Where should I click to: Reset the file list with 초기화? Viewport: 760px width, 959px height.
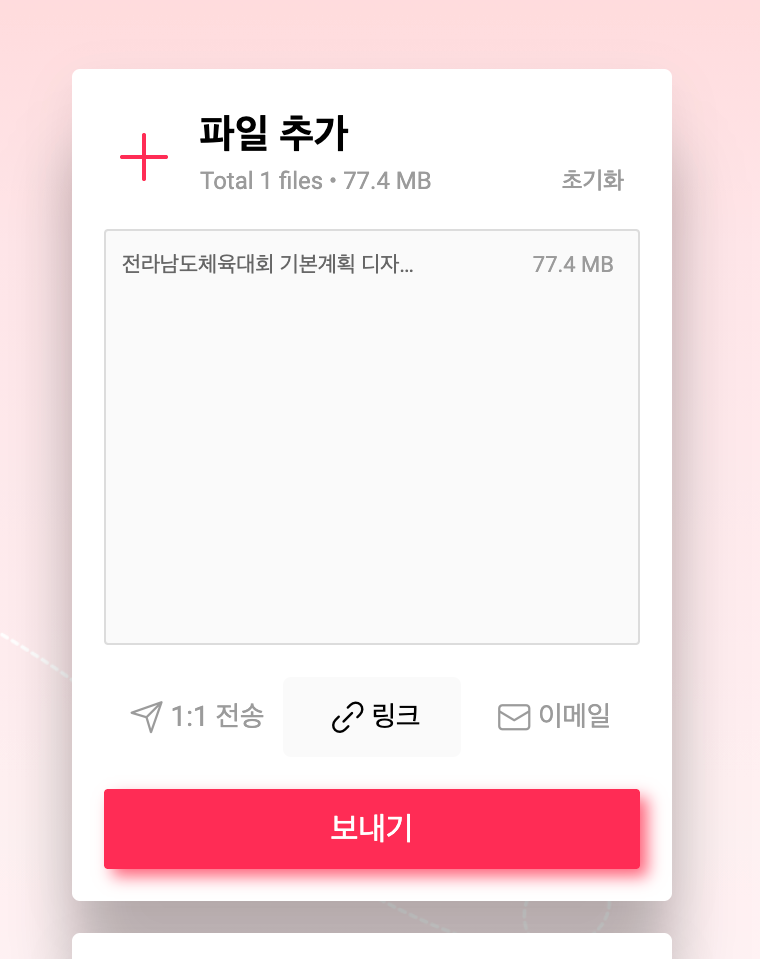[x=592, y=180]
